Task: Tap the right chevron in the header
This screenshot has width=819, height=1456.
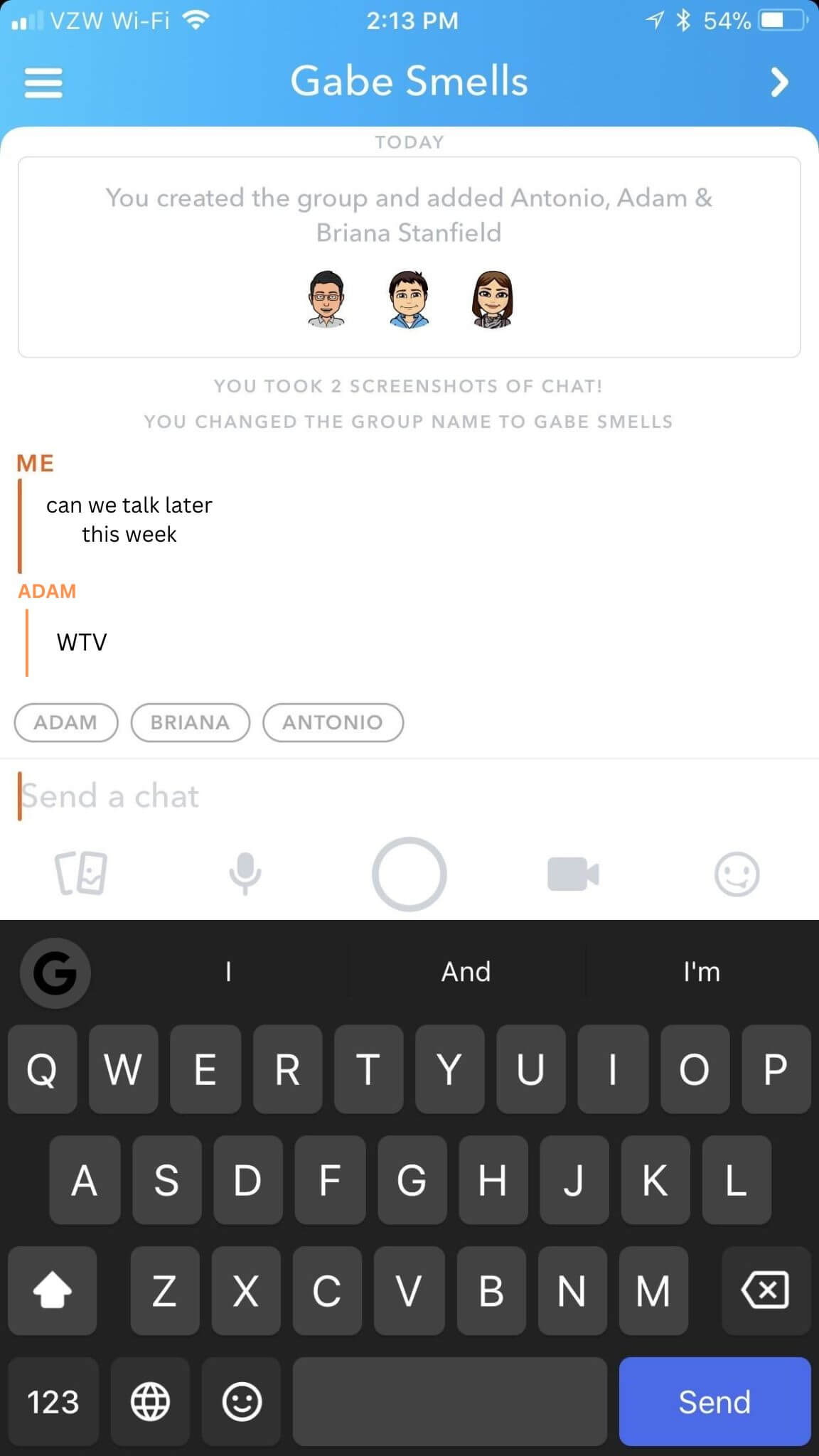Action: [779, 82]
